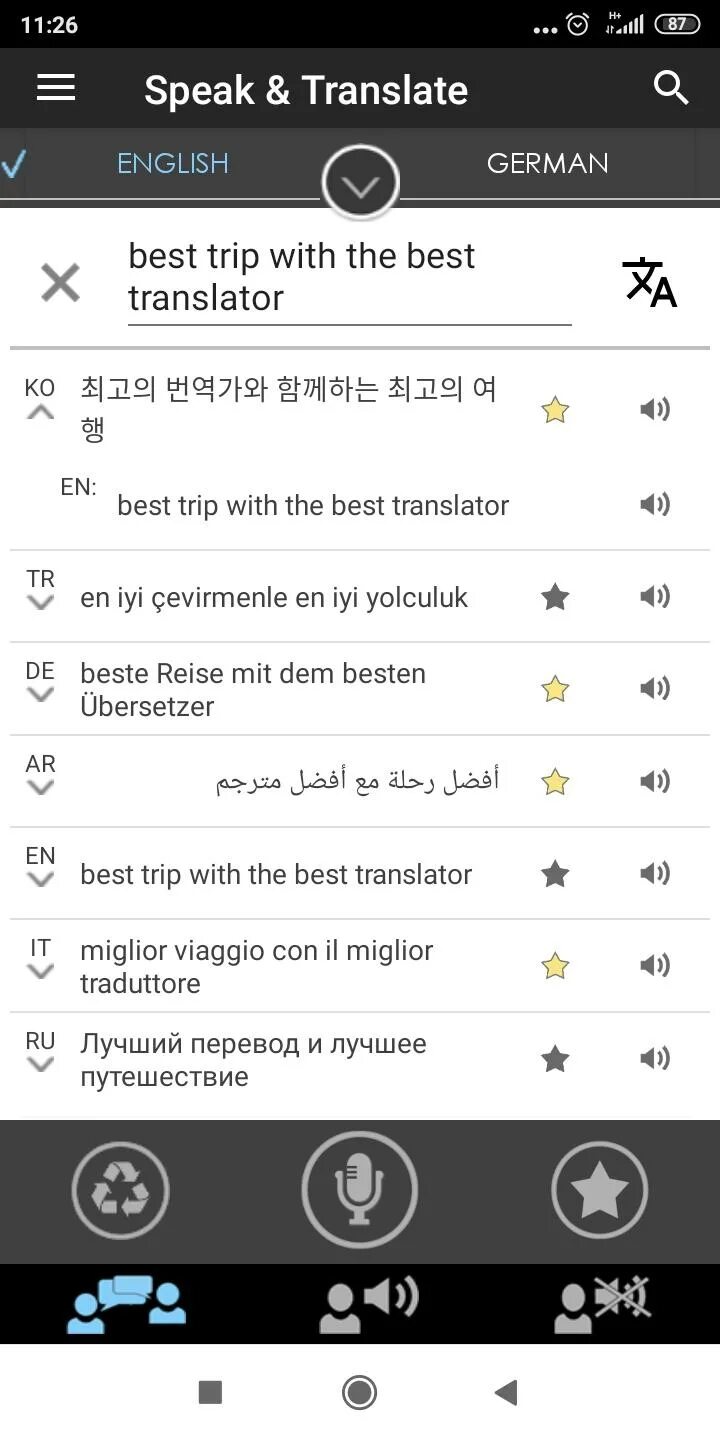
Task: Unfavorite the Korean translation star
Action: pos(555,410)
